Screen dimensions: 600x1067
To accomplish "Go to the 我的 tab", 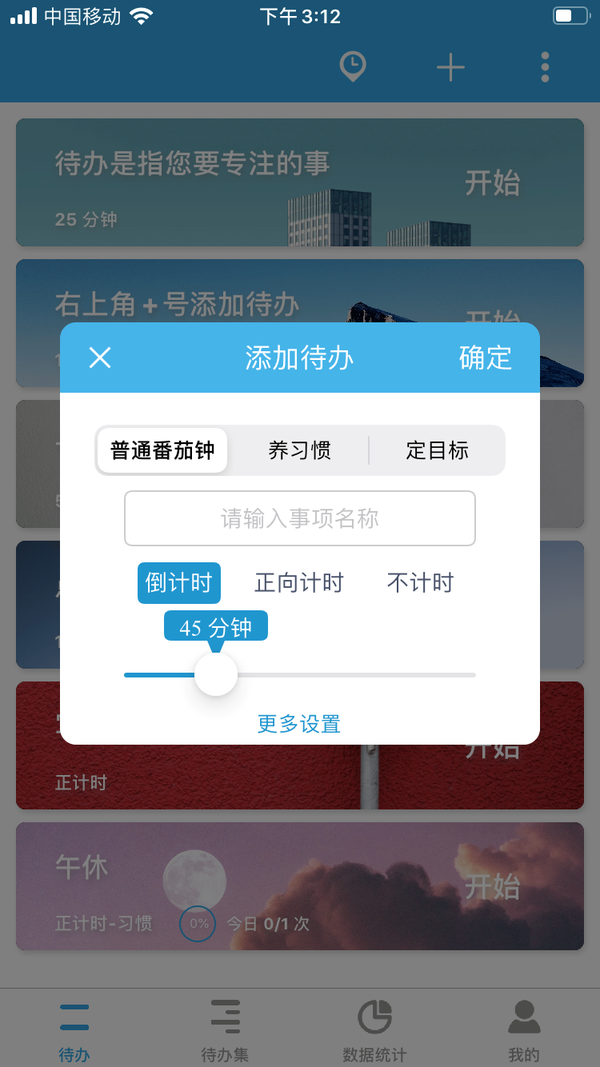I will coord(523,1030).
